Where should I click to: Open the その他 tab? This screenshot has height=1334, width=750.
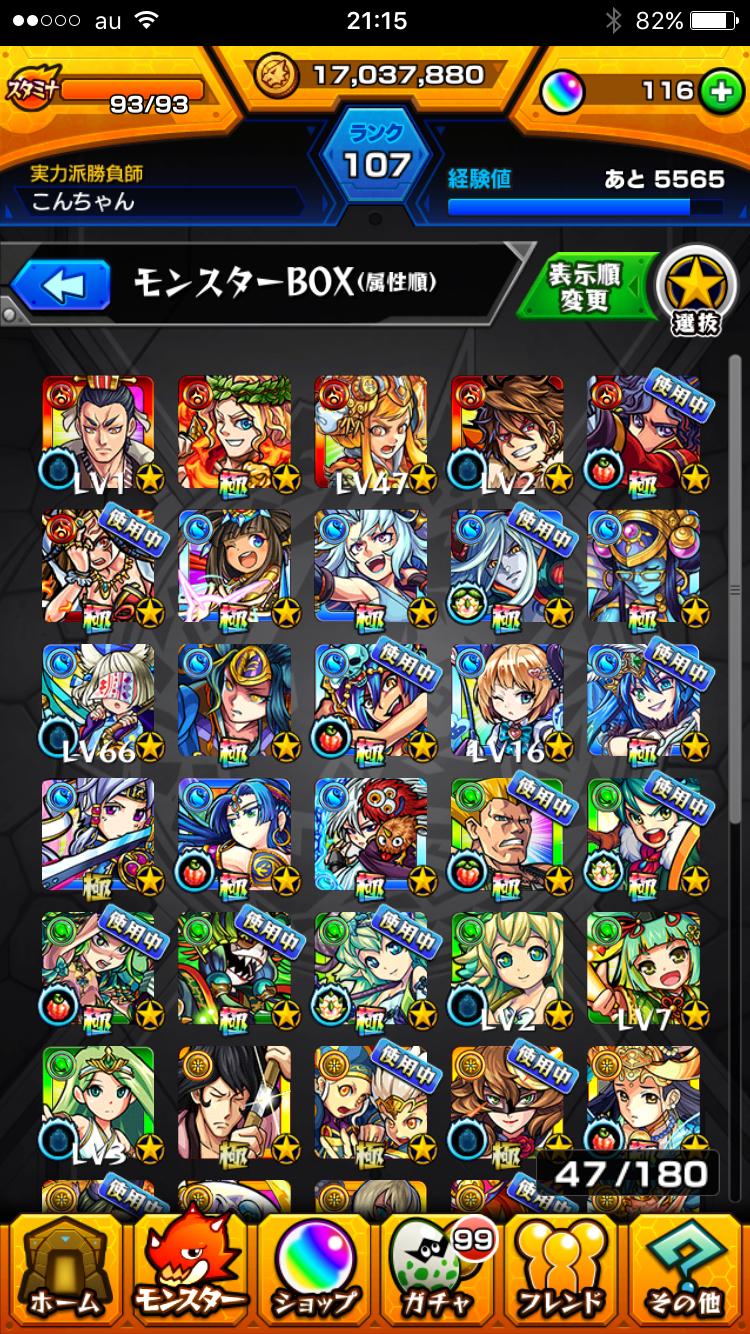686,1270
